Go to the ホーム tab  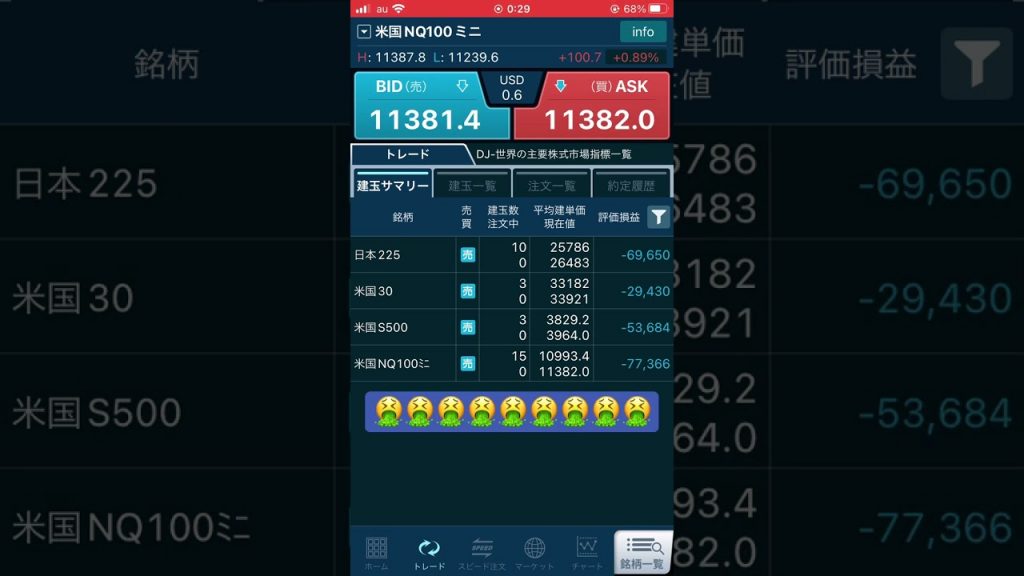click(x=377, y=553)
